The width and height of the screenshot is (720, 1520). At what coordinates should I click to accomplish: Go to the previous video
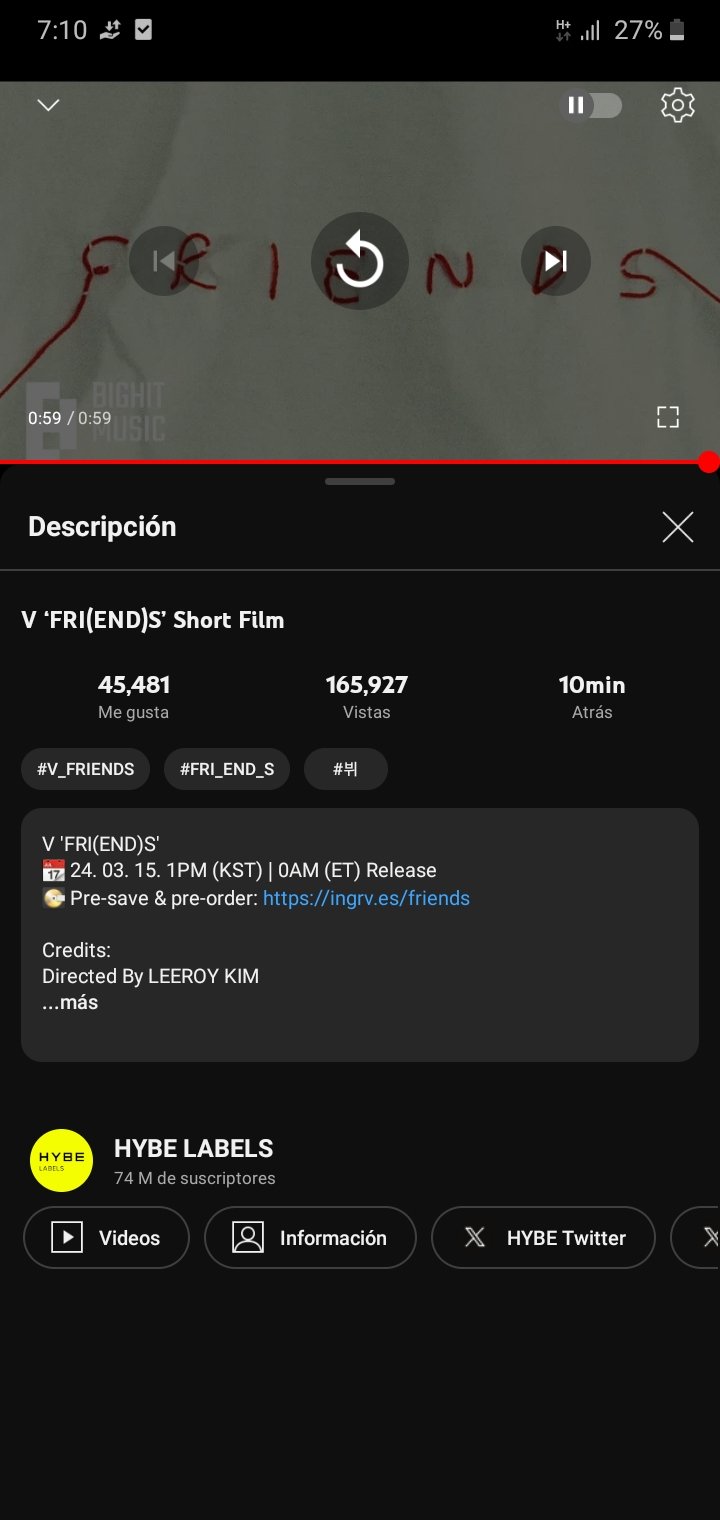pyautogui.click(x=163, y=262)
